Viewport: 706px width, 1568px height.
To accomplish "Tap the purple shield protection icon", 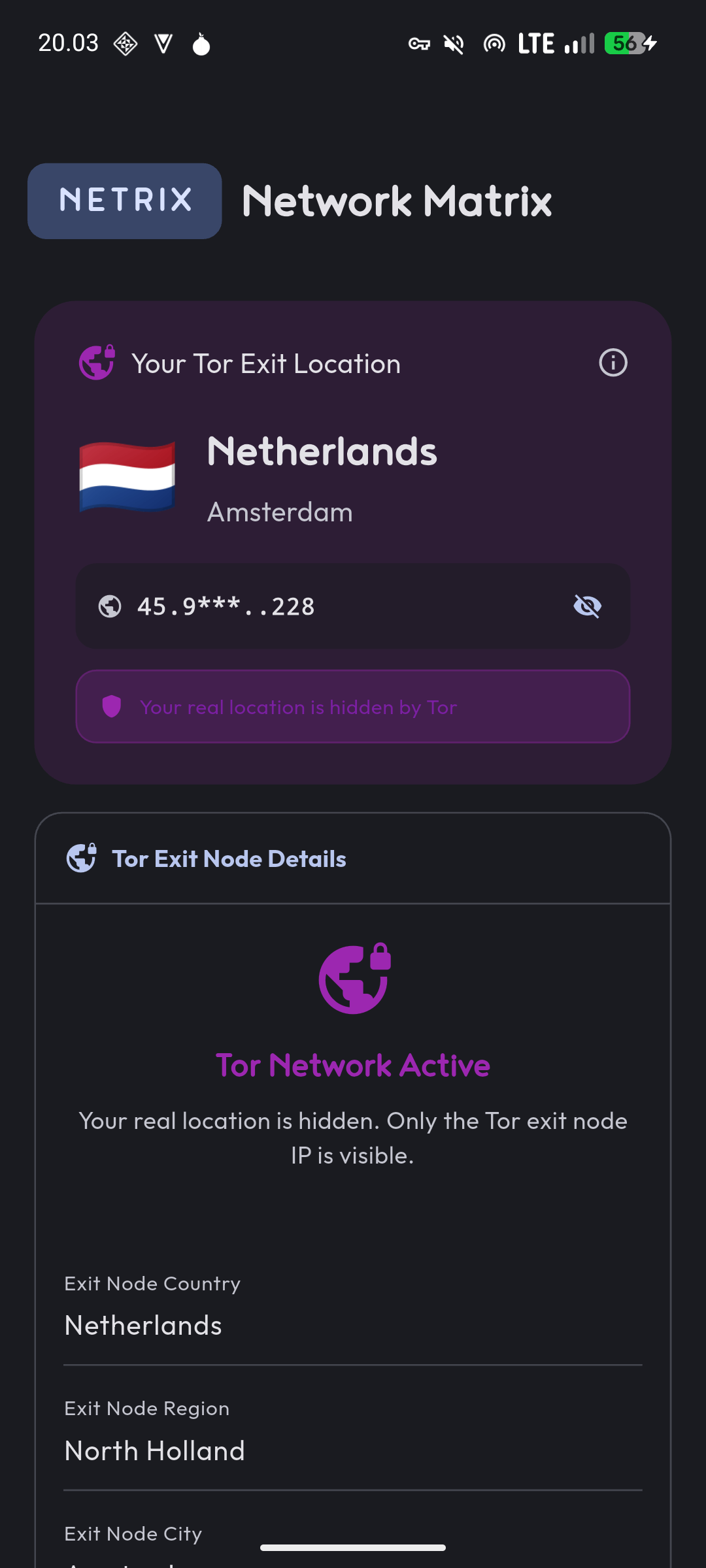I will click(x=111, y=707).
